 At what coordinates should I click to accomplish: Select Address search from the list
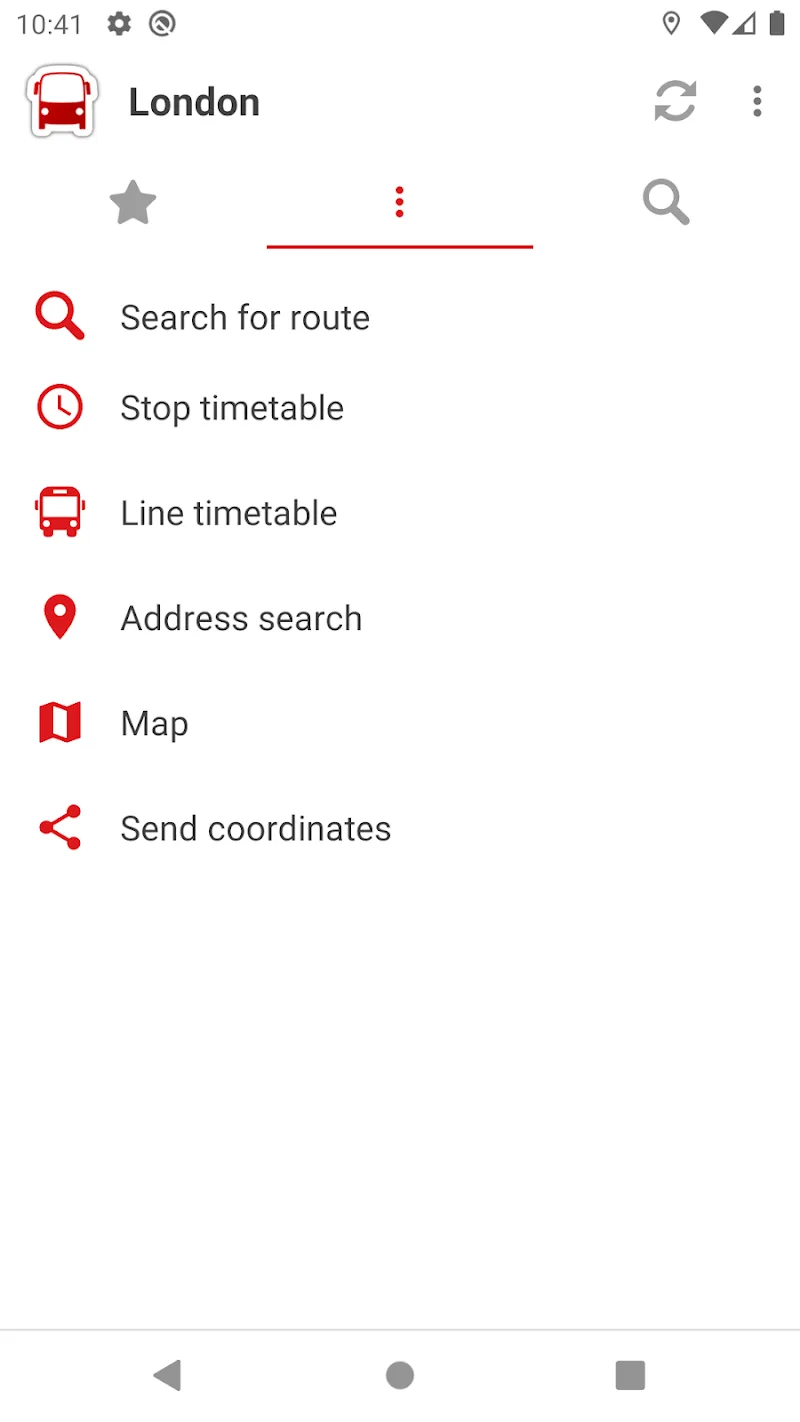coord(241,617)
